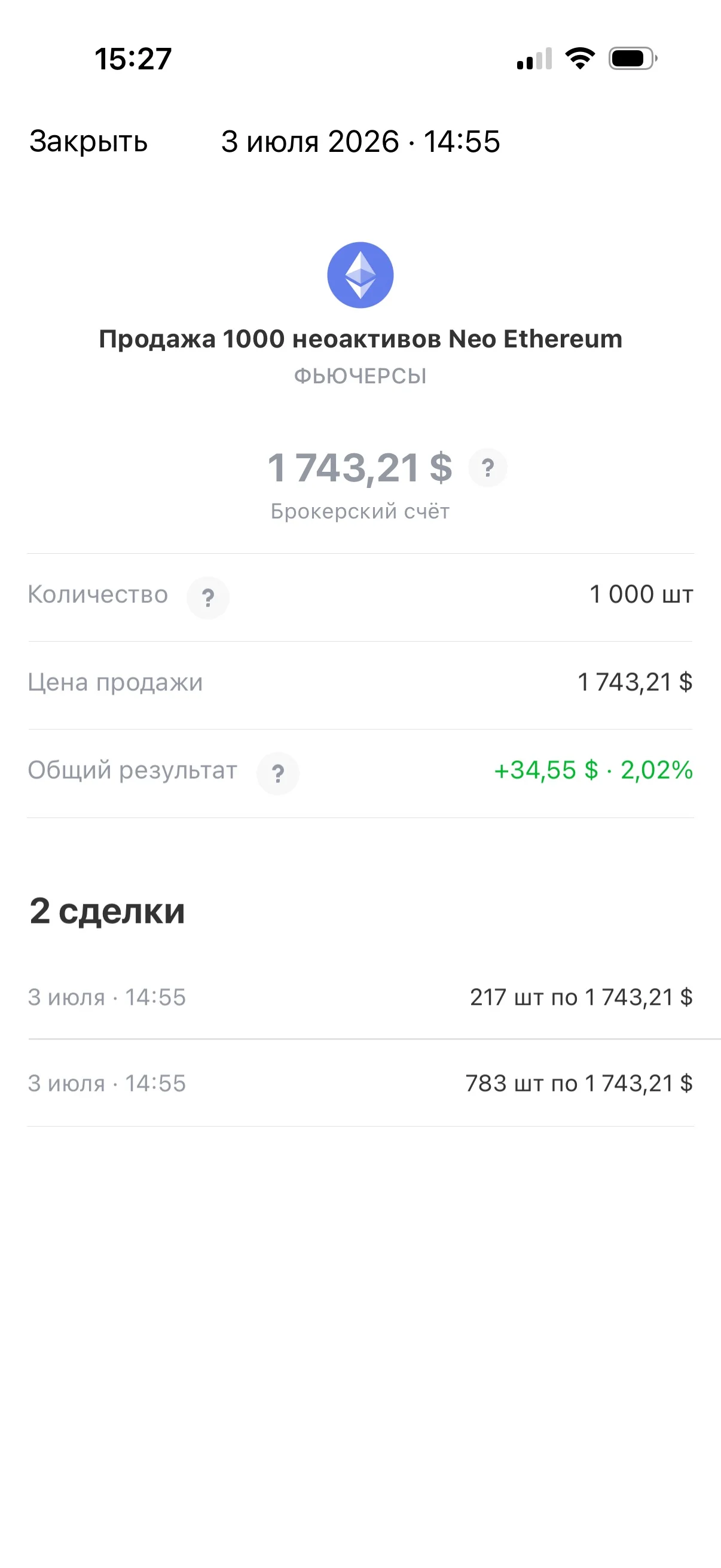Open help icon next to 1 743,21 $ amount
The height and width of the screenshot is (1568, 721).
487,468
